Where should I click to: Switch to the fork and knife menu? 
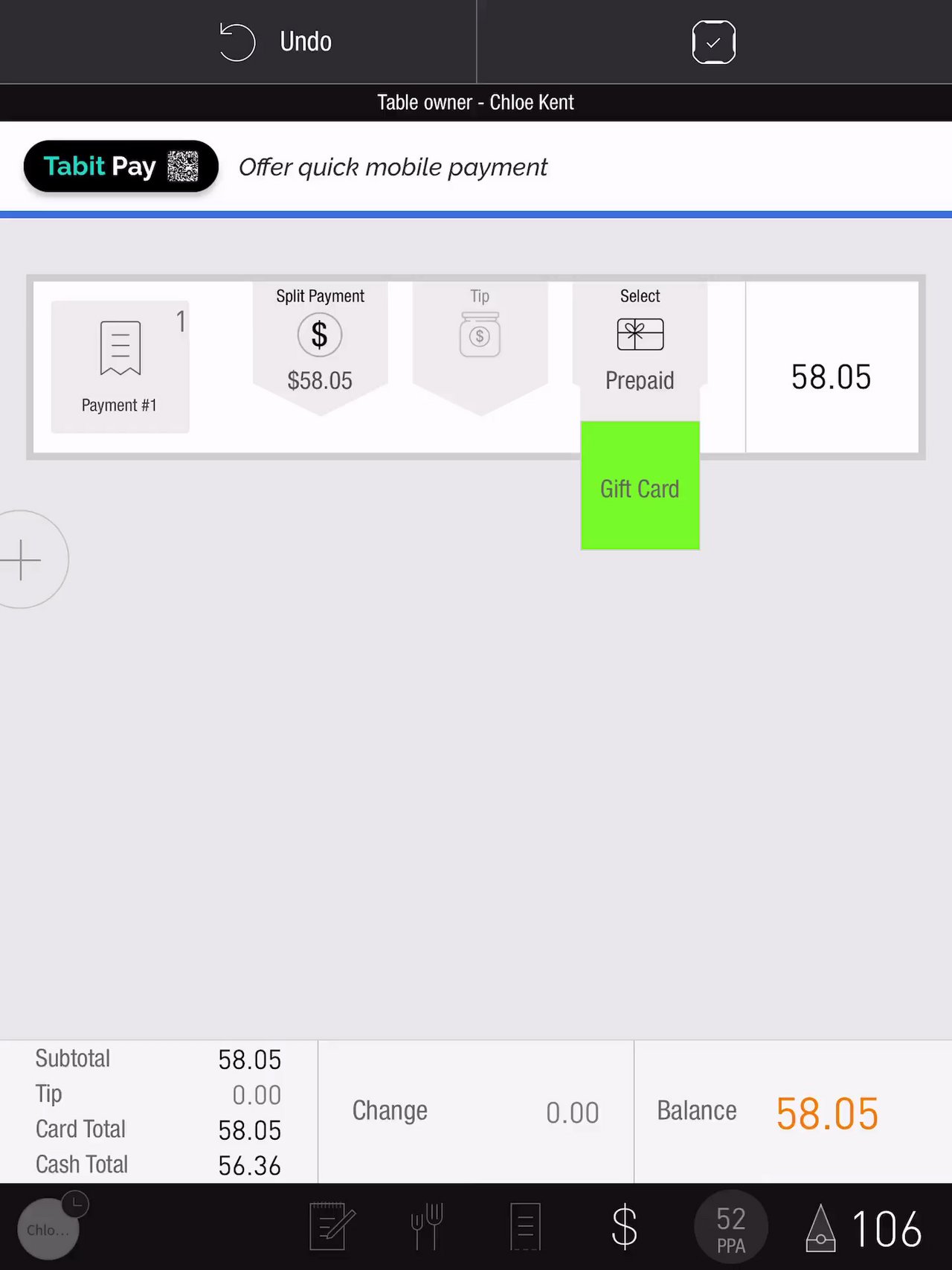[427, 1226]
